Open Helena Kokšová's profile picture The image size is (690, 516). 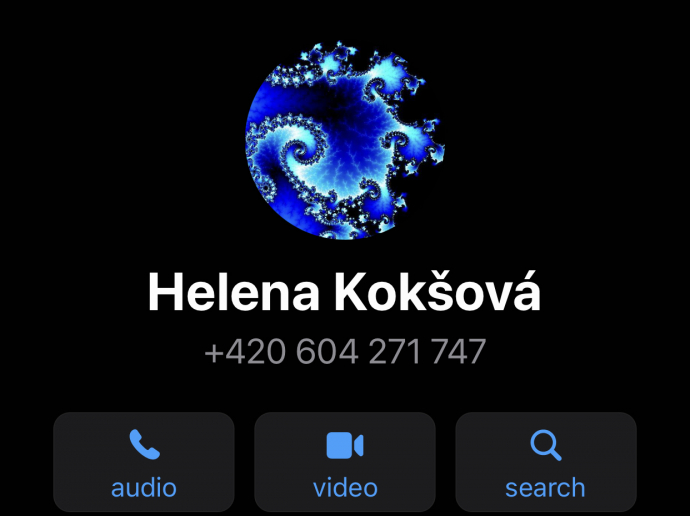345,140
